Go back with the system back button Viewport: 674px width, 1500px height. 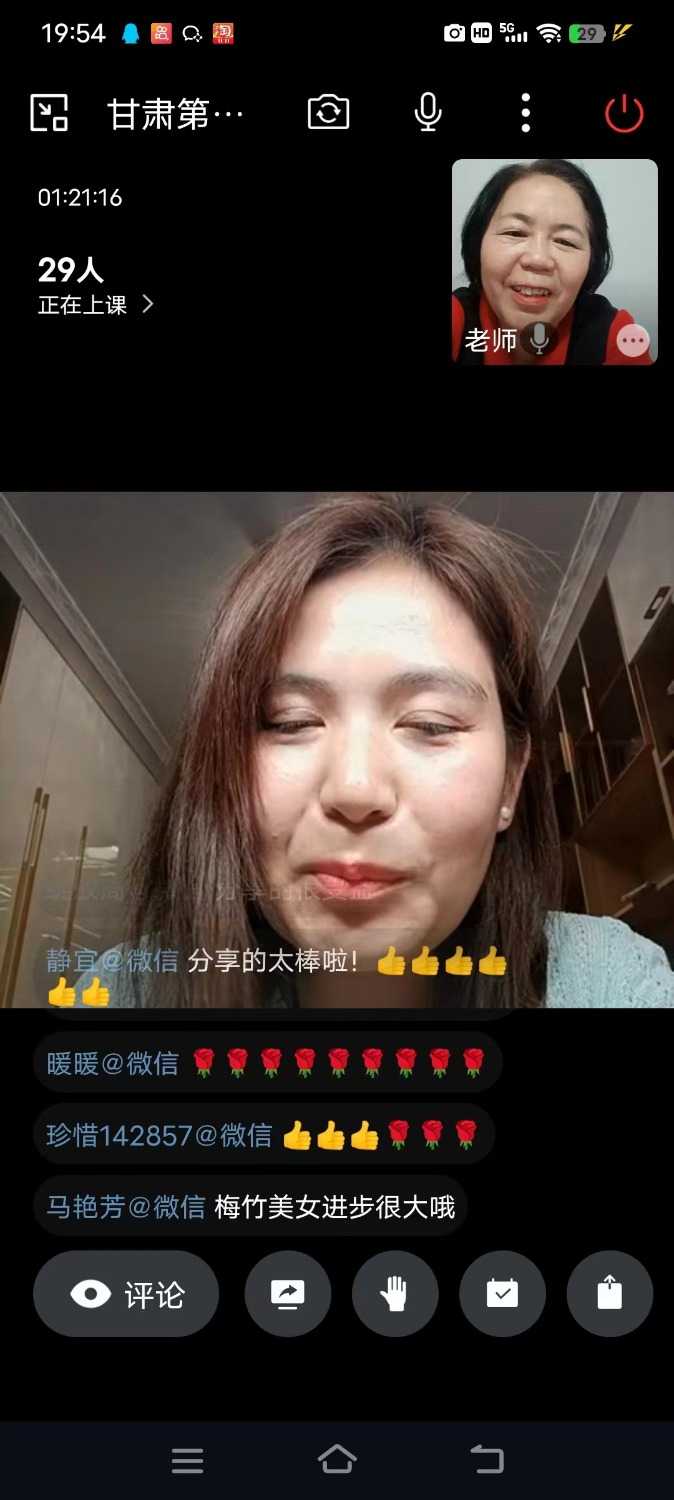point(487,1460)
